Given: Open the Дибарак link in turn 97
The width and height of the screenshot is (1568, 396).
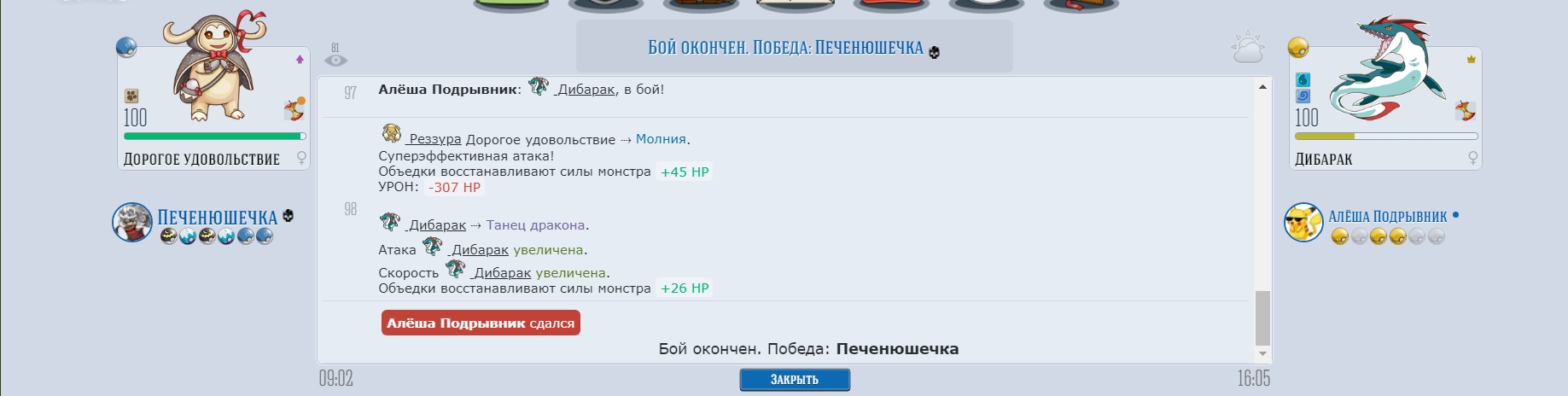Looking at the screenshot, I should point(586,90).
